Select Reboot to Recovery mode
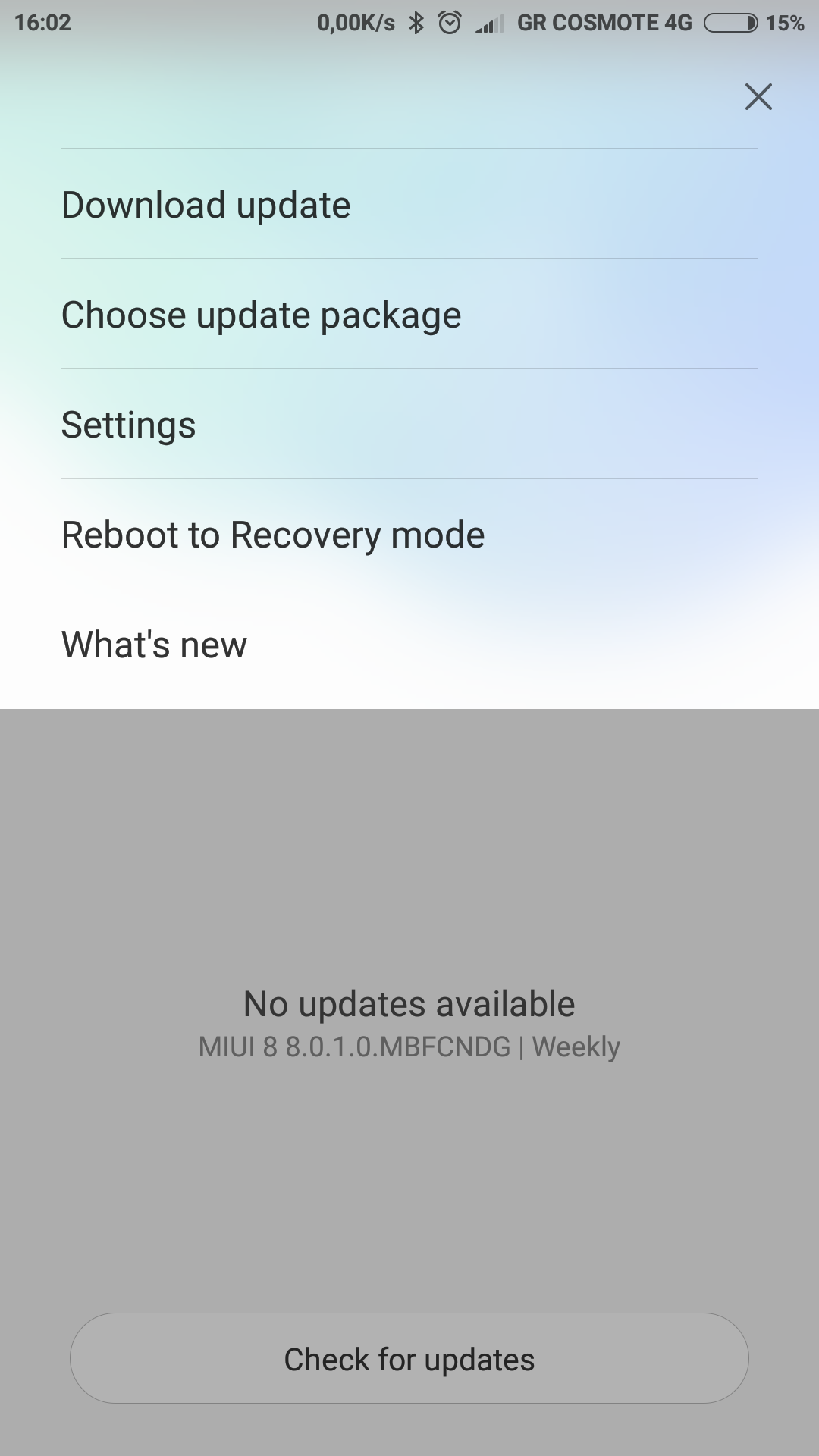Image resolution: width=819 pixels, height=1456 pixels. tap(409, 533)
